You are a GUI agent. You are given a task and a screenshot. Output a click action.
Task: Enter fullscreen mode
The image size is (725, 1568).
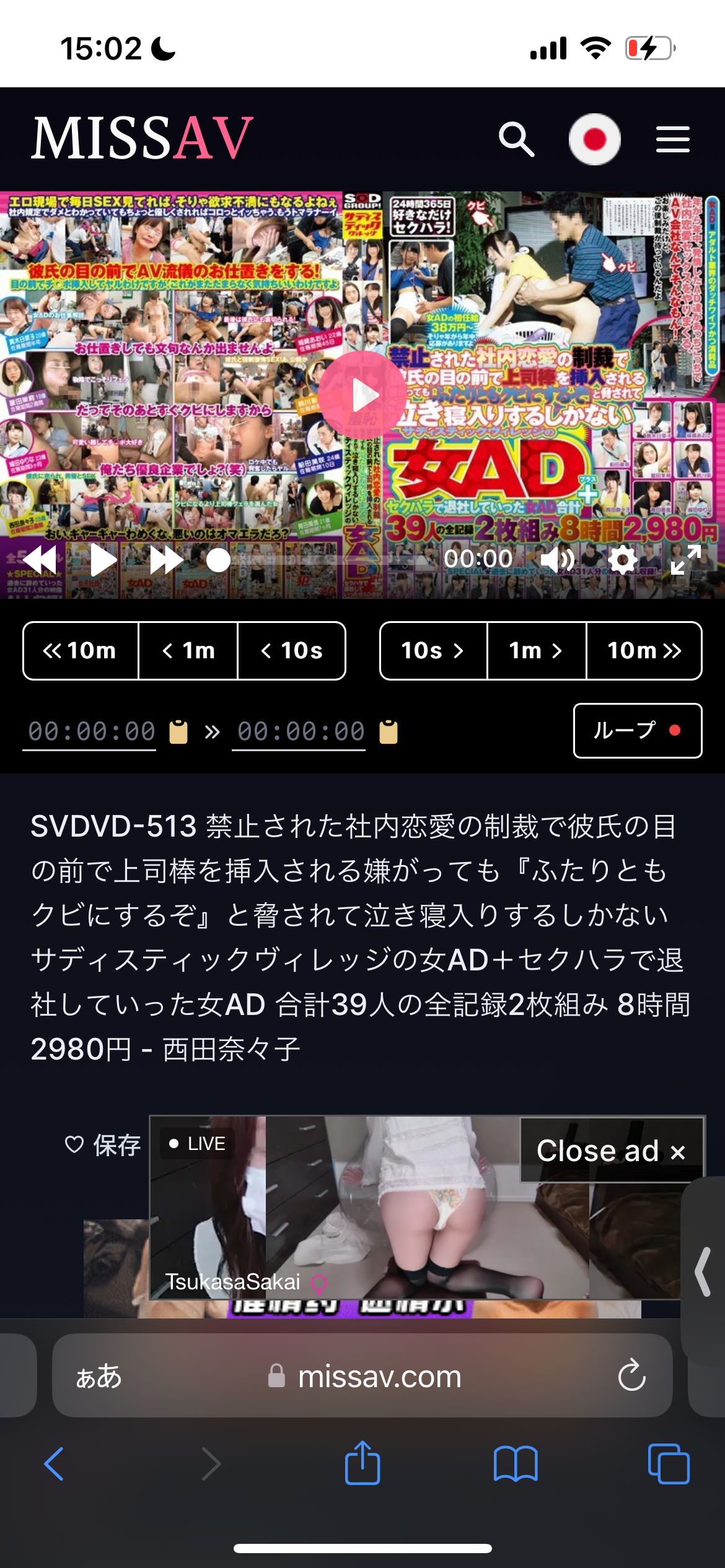tap(686, 560)
